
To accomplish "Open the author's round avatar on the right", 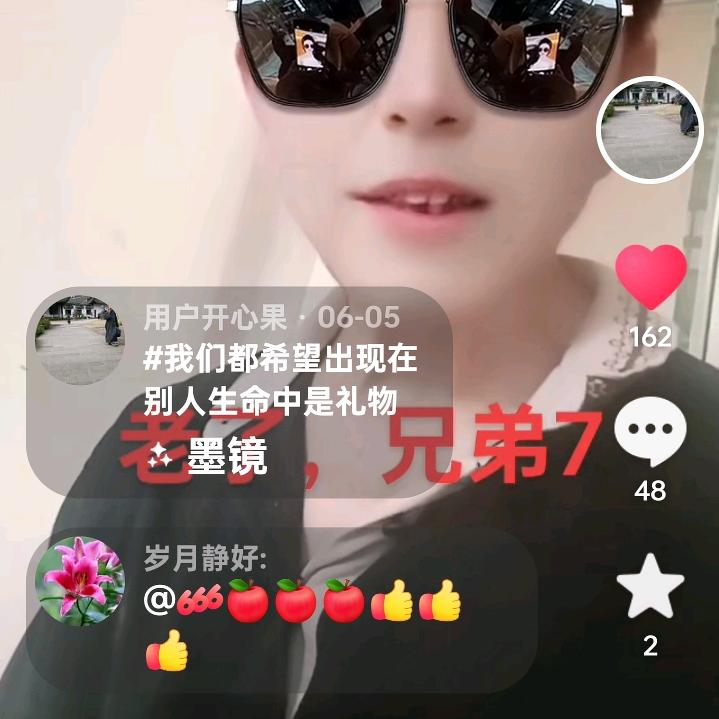I will click(647, 130).
